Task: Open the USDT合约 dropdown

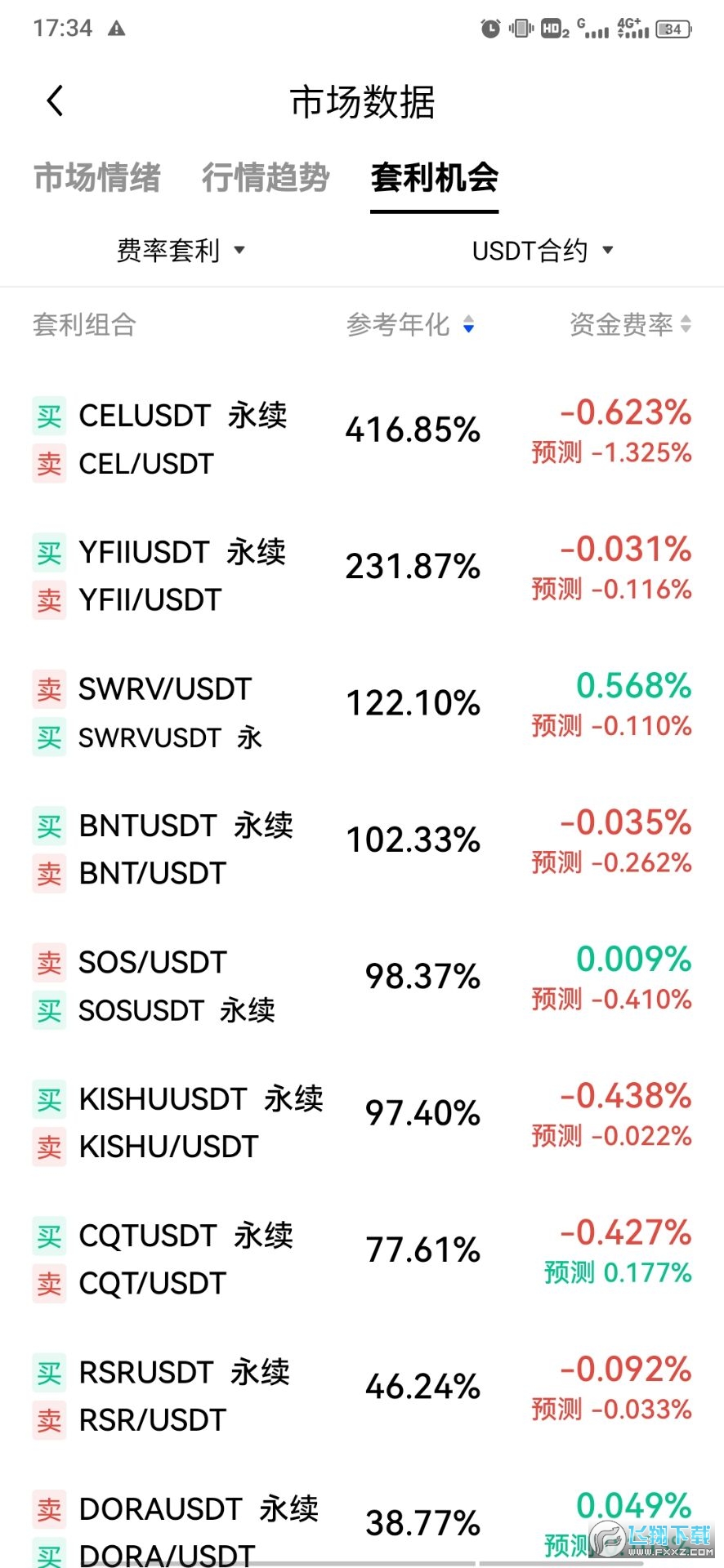Action: tap(542, 251)
